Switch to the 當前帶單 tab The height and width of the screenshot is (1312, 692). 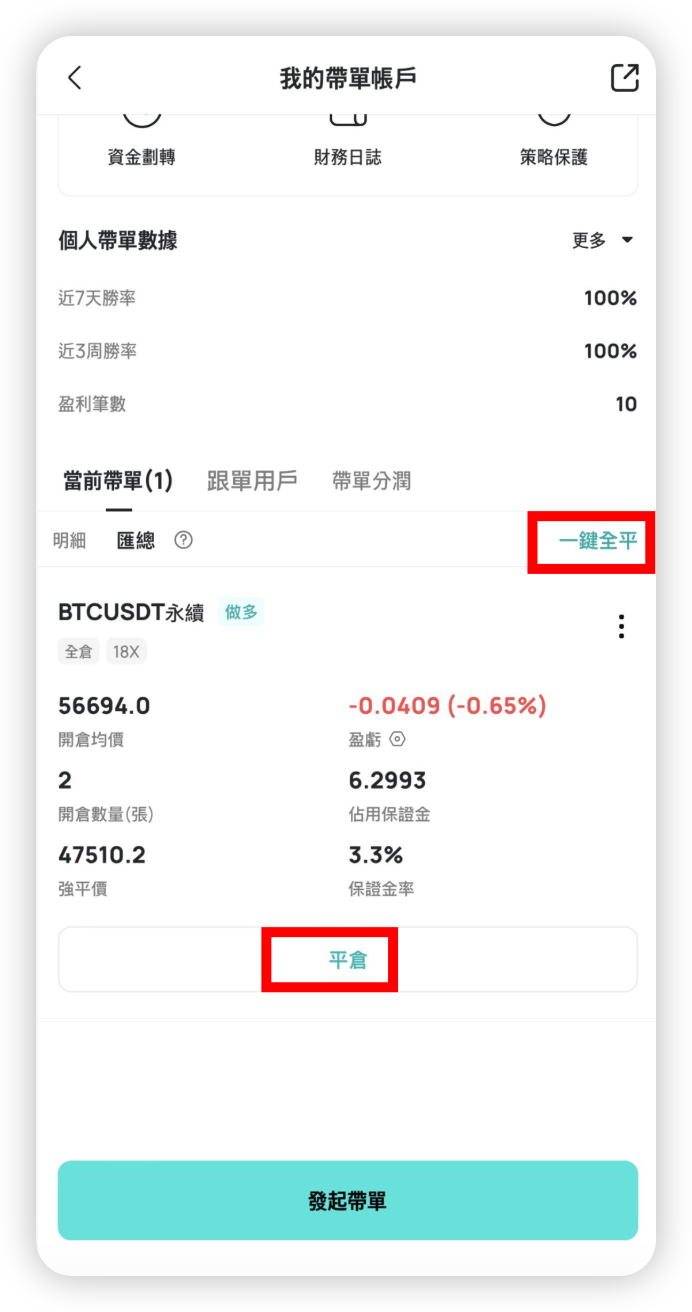[x=118, y=481]
